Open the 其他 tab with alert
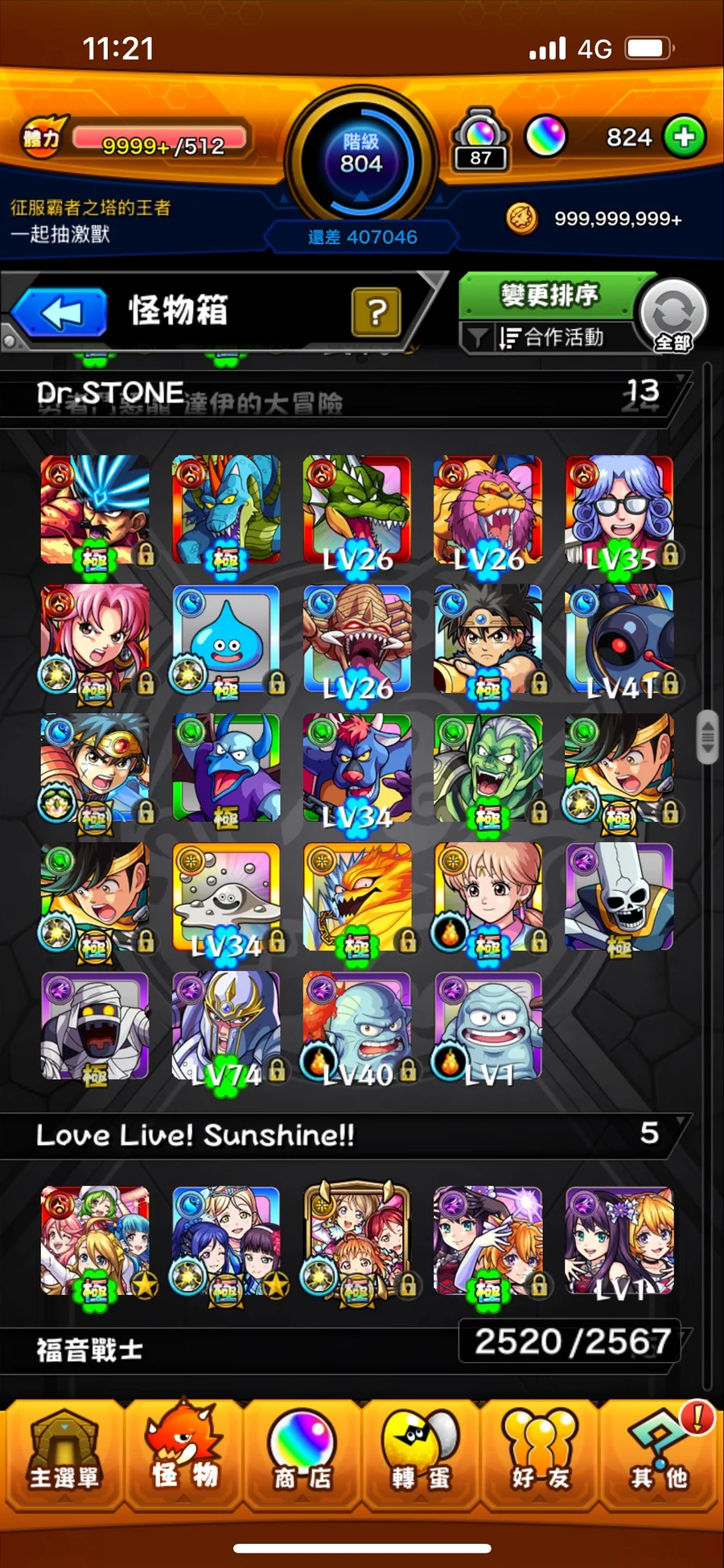 pyautogui.click(x=659, y=1455)
